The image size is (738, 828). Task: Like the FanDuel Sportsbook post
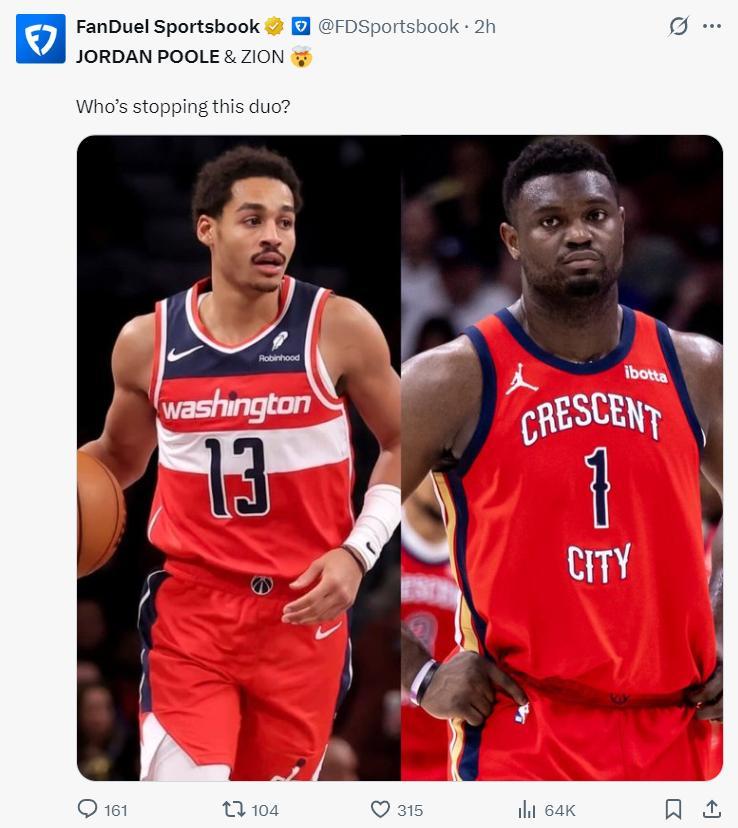380,809
